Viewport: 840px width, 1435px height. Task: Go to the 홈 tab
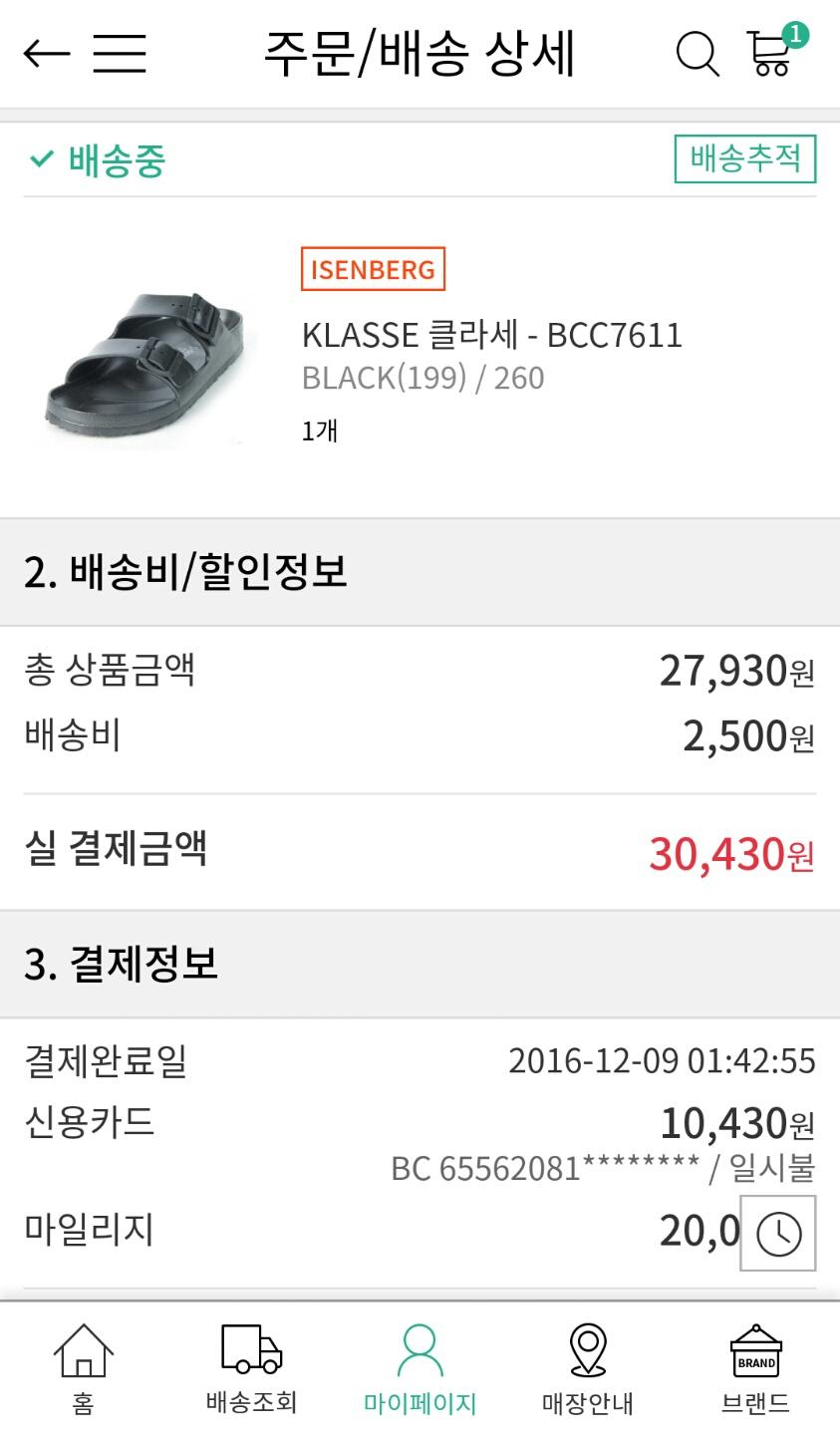[84, 1368]
